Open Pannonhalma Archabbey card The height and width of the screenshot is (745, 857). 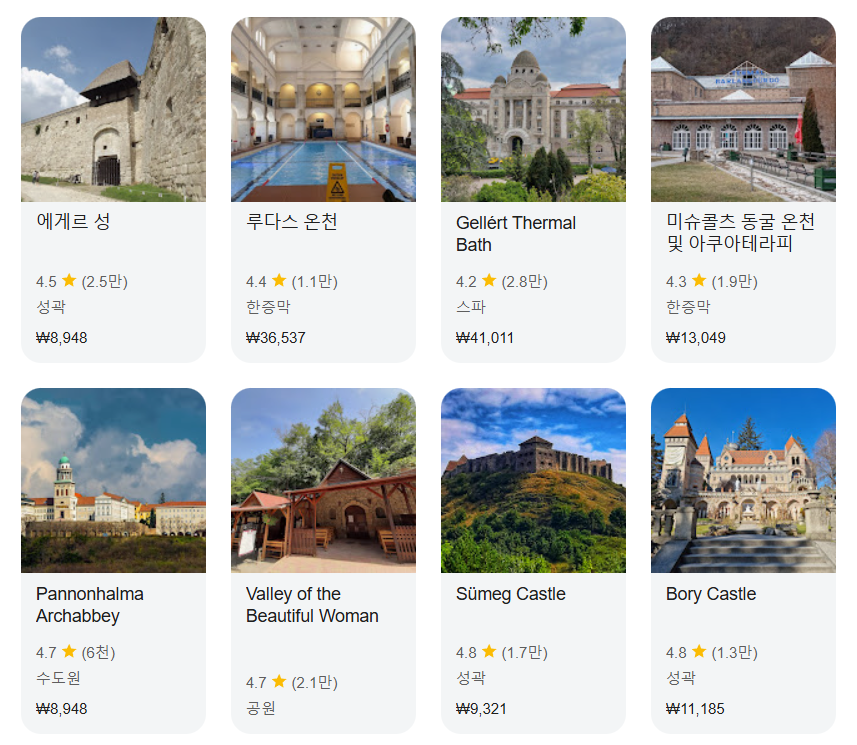click(113, 561)
